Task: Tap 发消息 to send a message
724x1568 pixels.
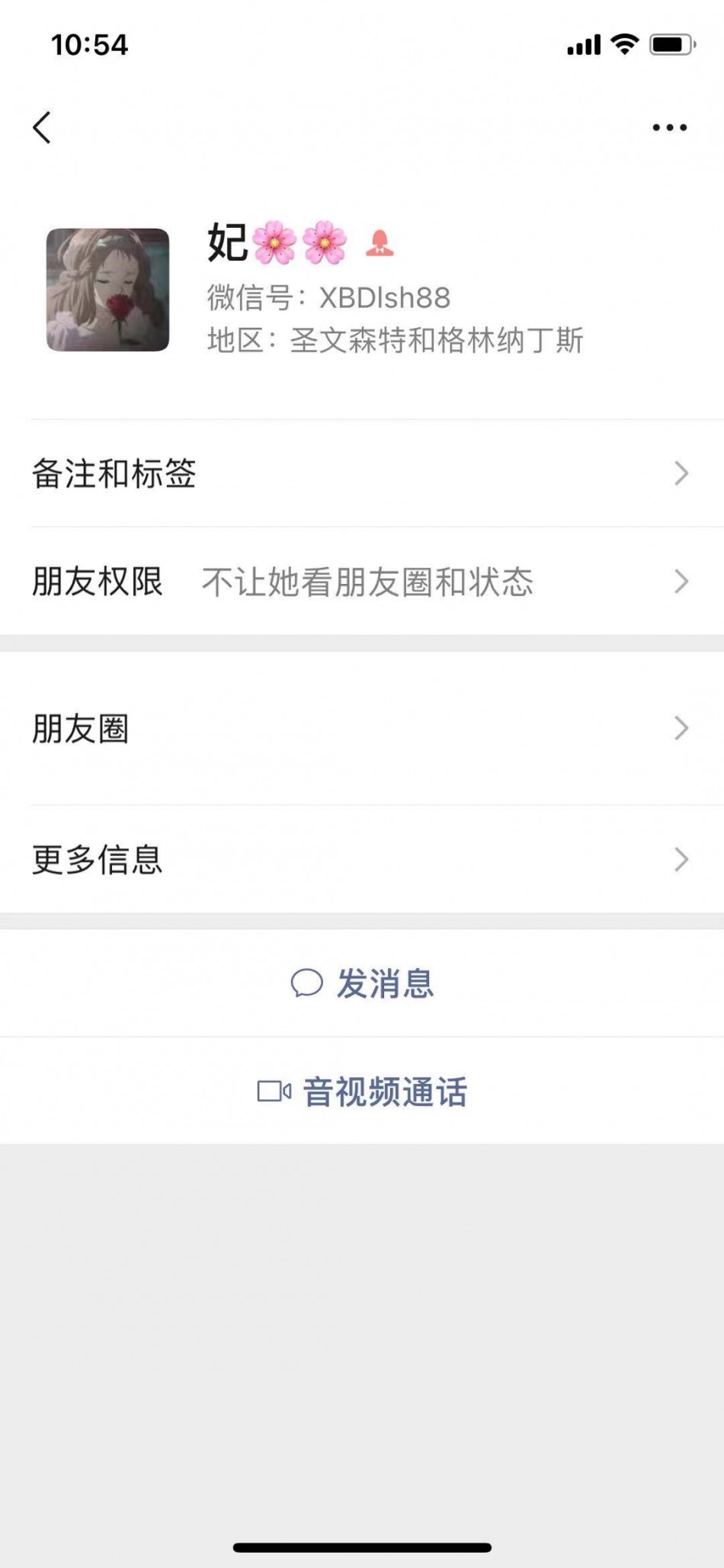Action: [x=362, y=983]
